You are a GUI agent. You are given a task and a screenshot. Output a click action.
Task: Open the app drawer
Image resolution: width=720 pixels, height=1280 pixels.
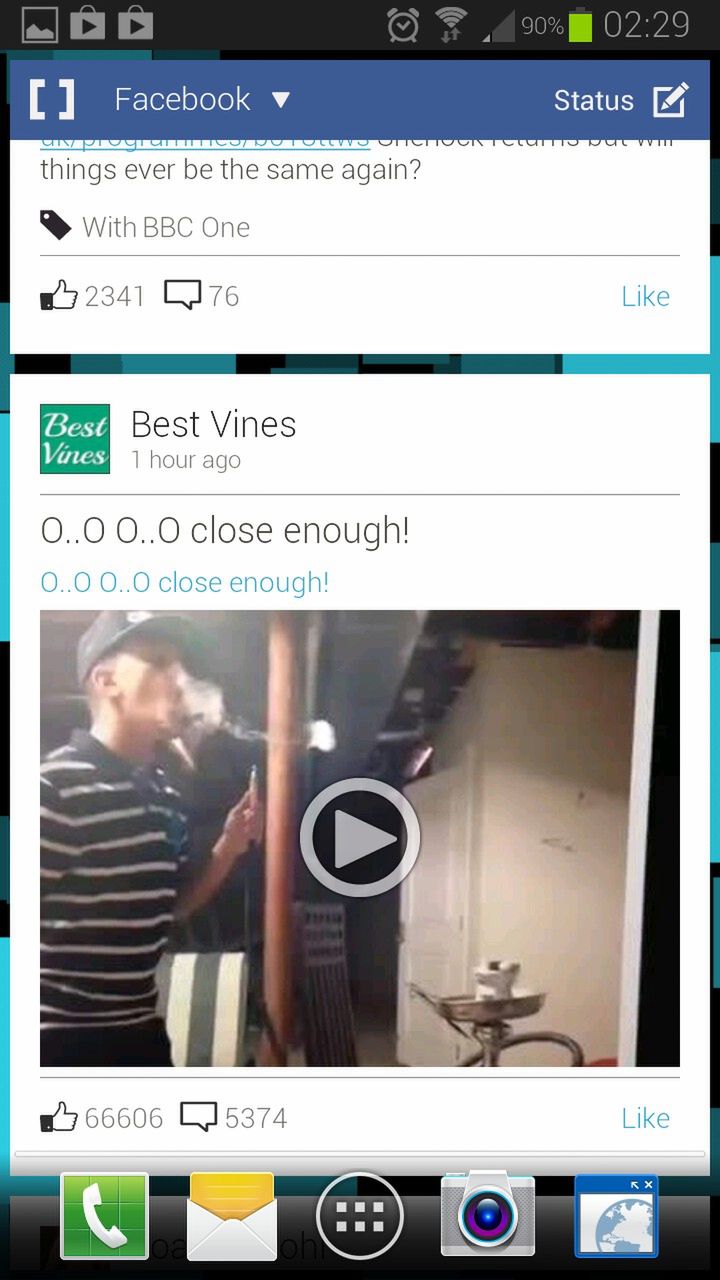(x=360, y=1216)
